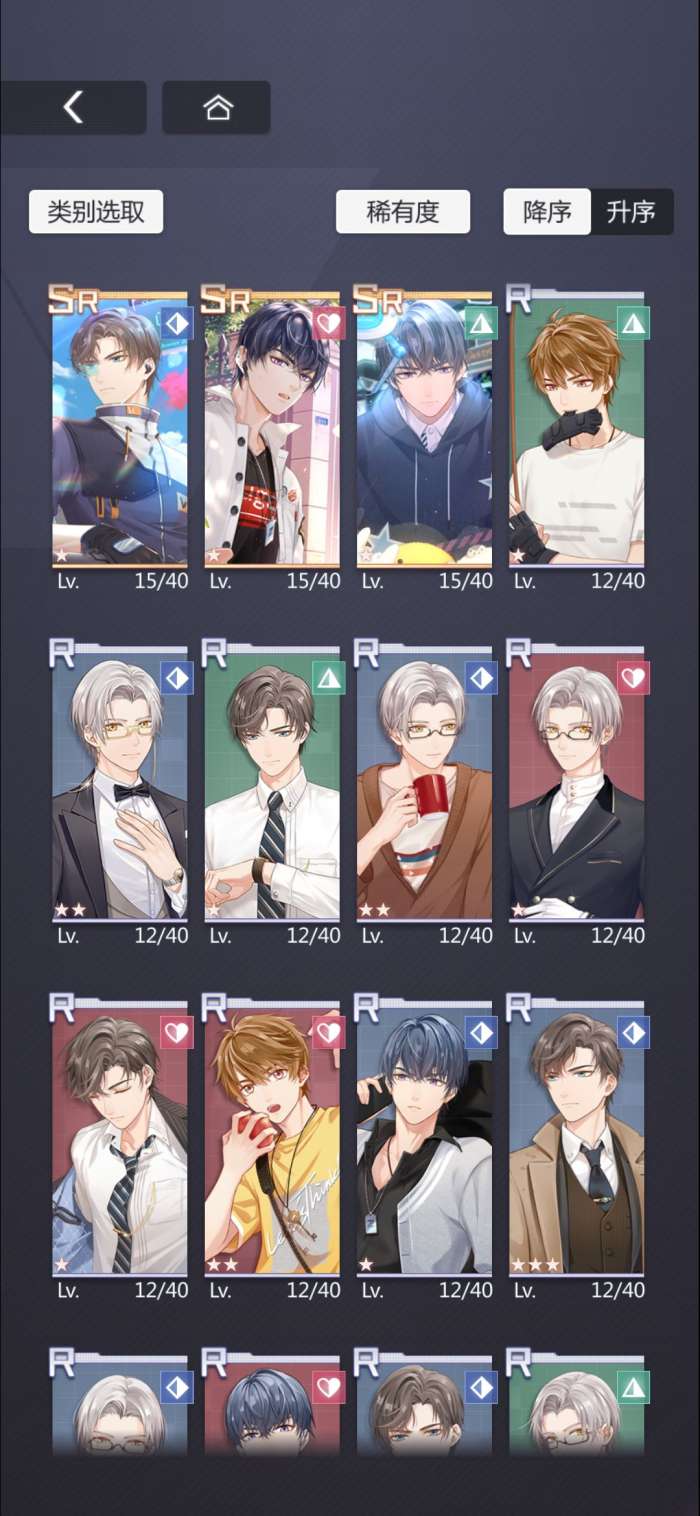Open the R card with loosened striped tie
The image size is (700, 1516).
pos(120,1142)
